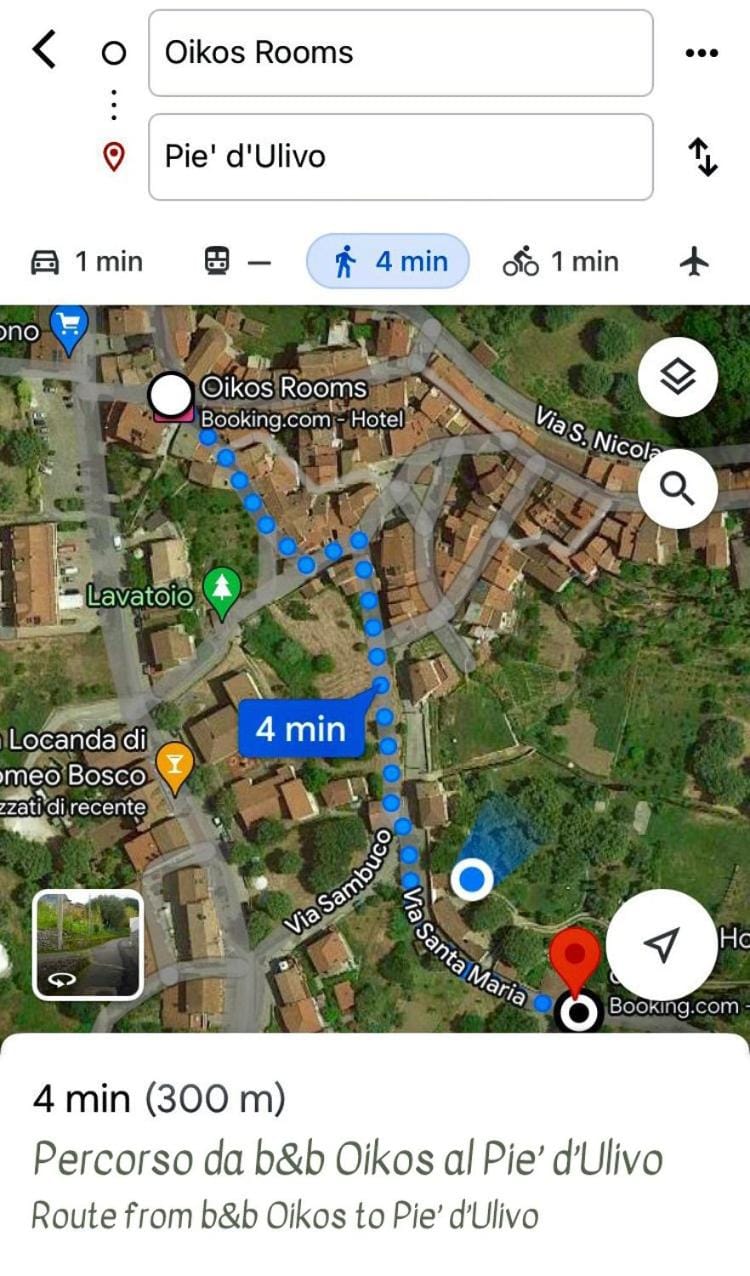This screenshot has height=1276, width=750.
Task: Edit the Pie' d'Ulivo destination field
Action: pos(400,157)
